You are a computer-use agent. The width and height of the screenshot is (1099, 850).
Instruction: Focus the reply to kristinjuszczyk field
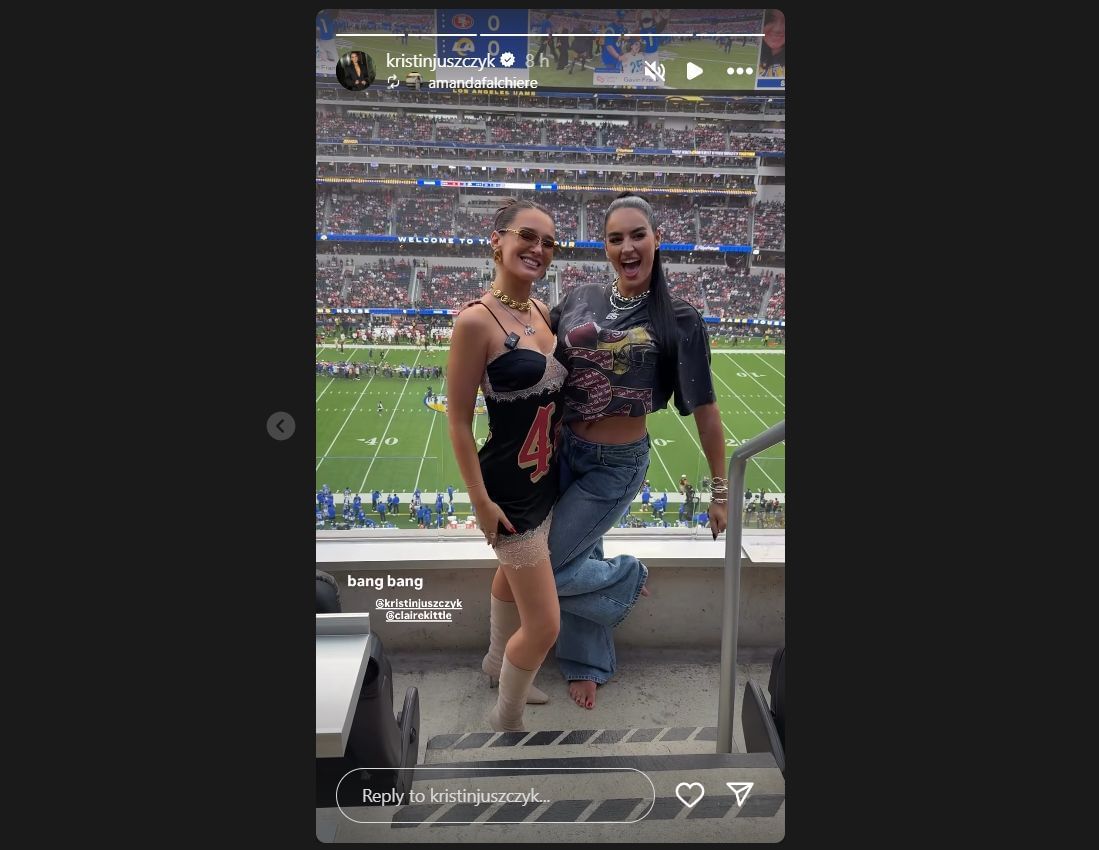pyautogui.click(x=495, y=795)
